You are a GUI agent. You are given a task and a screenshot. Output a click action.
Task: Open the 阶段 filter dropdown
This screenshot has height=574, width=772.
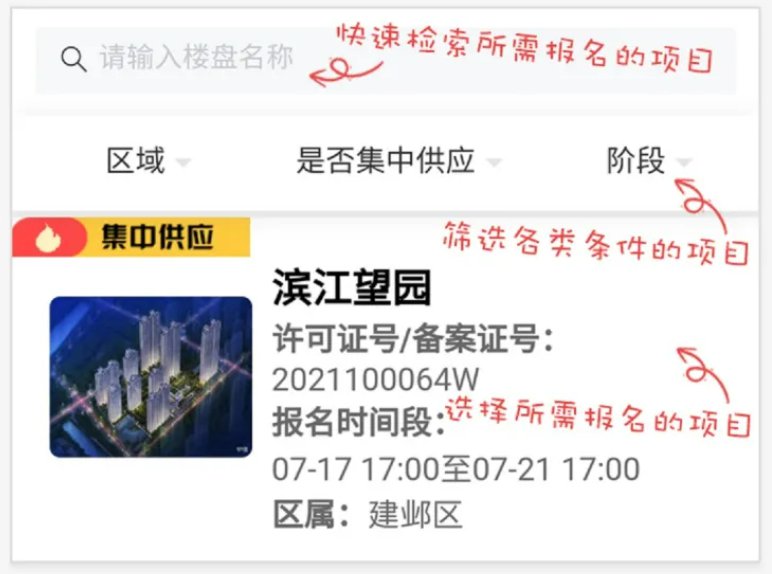click(x=647, y=160)
